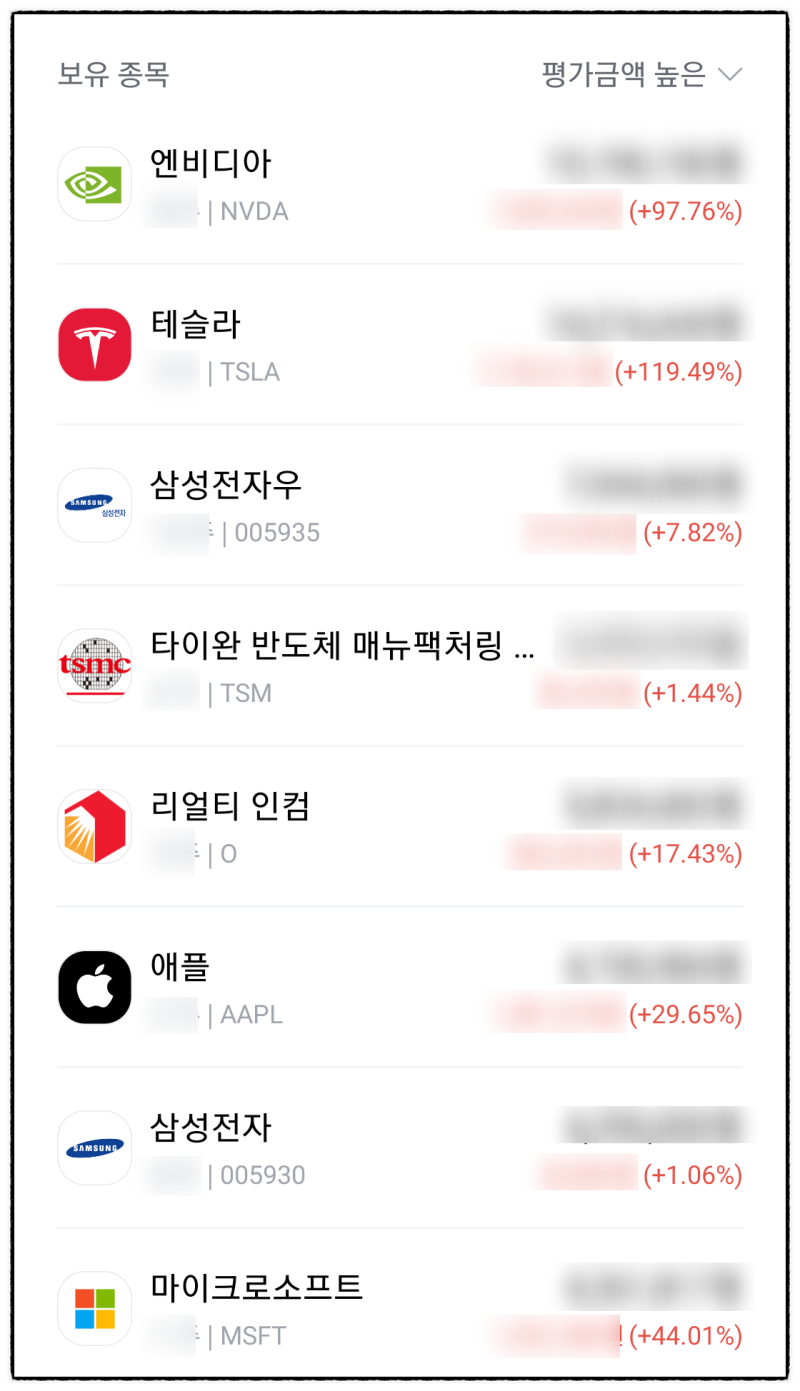Click the Tesla logo icon
This screenshot has width=800, height=1391.
[94, 344]
